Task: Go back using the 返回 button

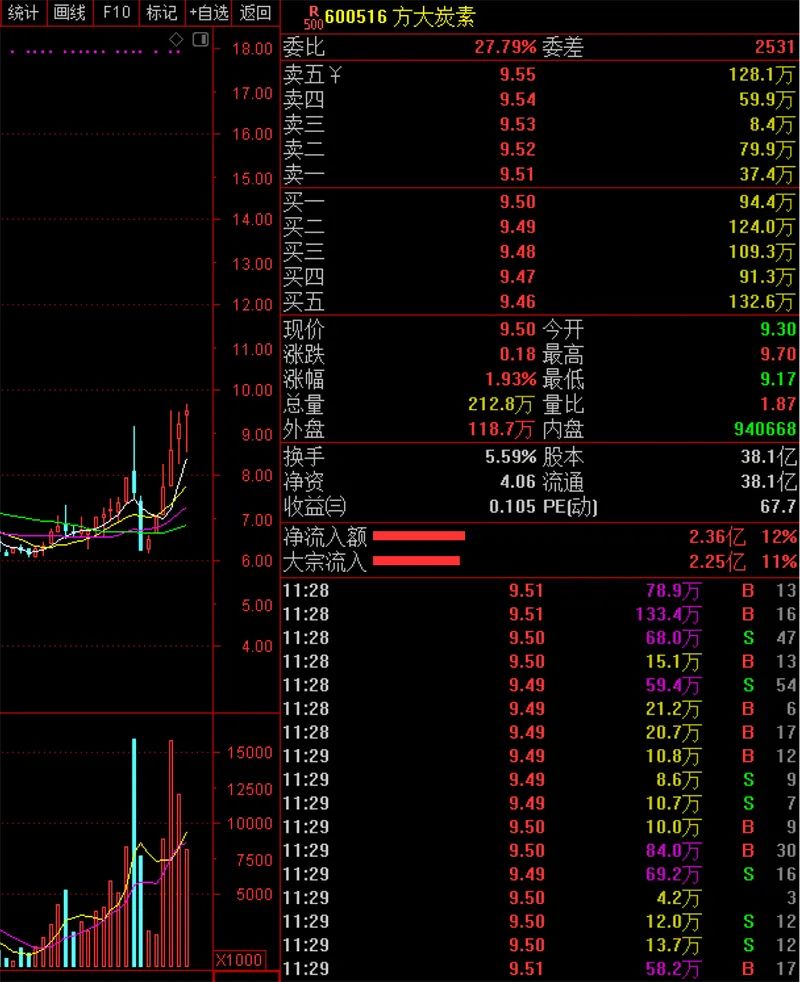Action: (x=256, y=13)
